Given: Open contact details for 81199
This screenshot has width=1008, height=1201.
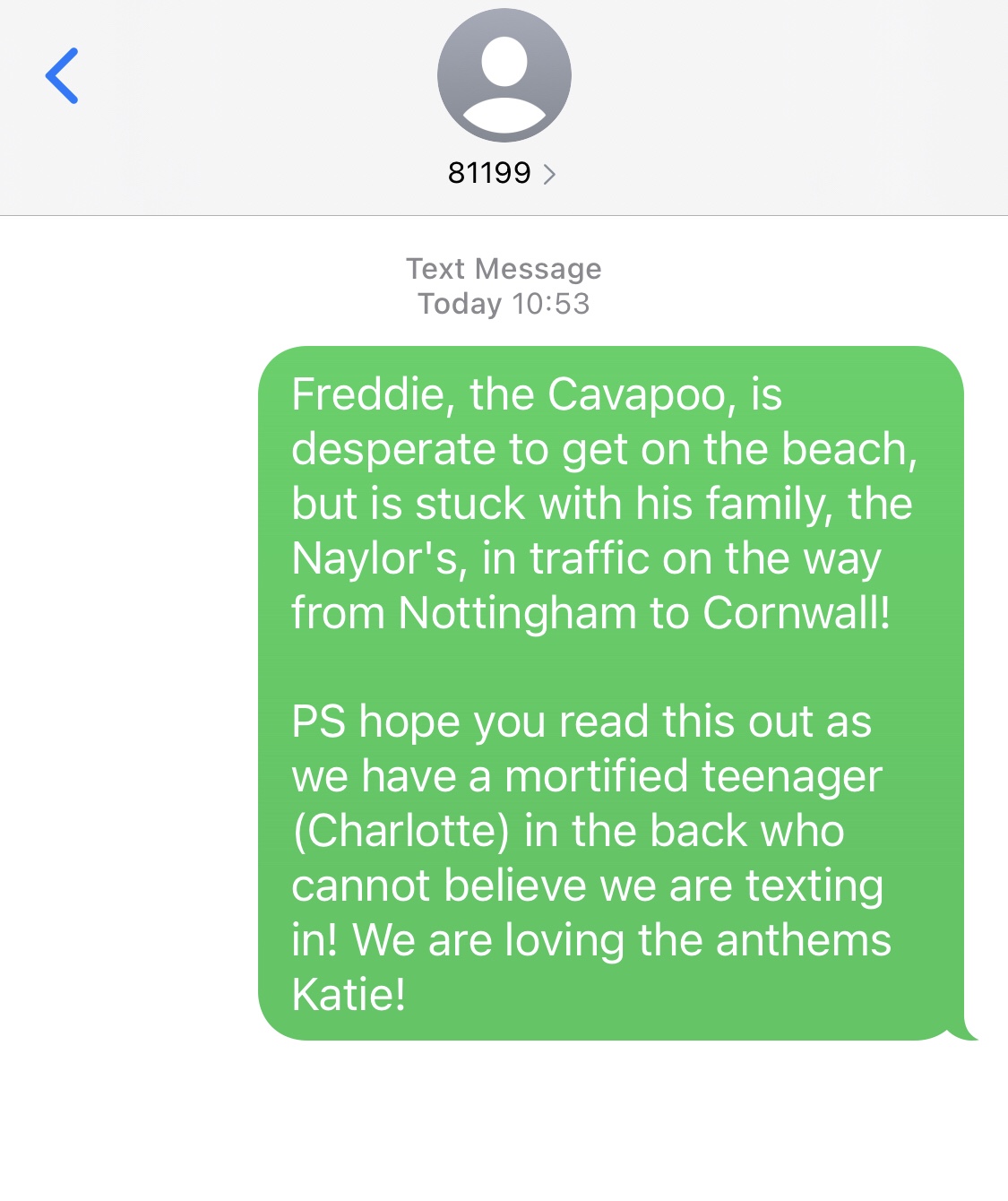Looking at the screenshot, I should (x=503, y=172).
